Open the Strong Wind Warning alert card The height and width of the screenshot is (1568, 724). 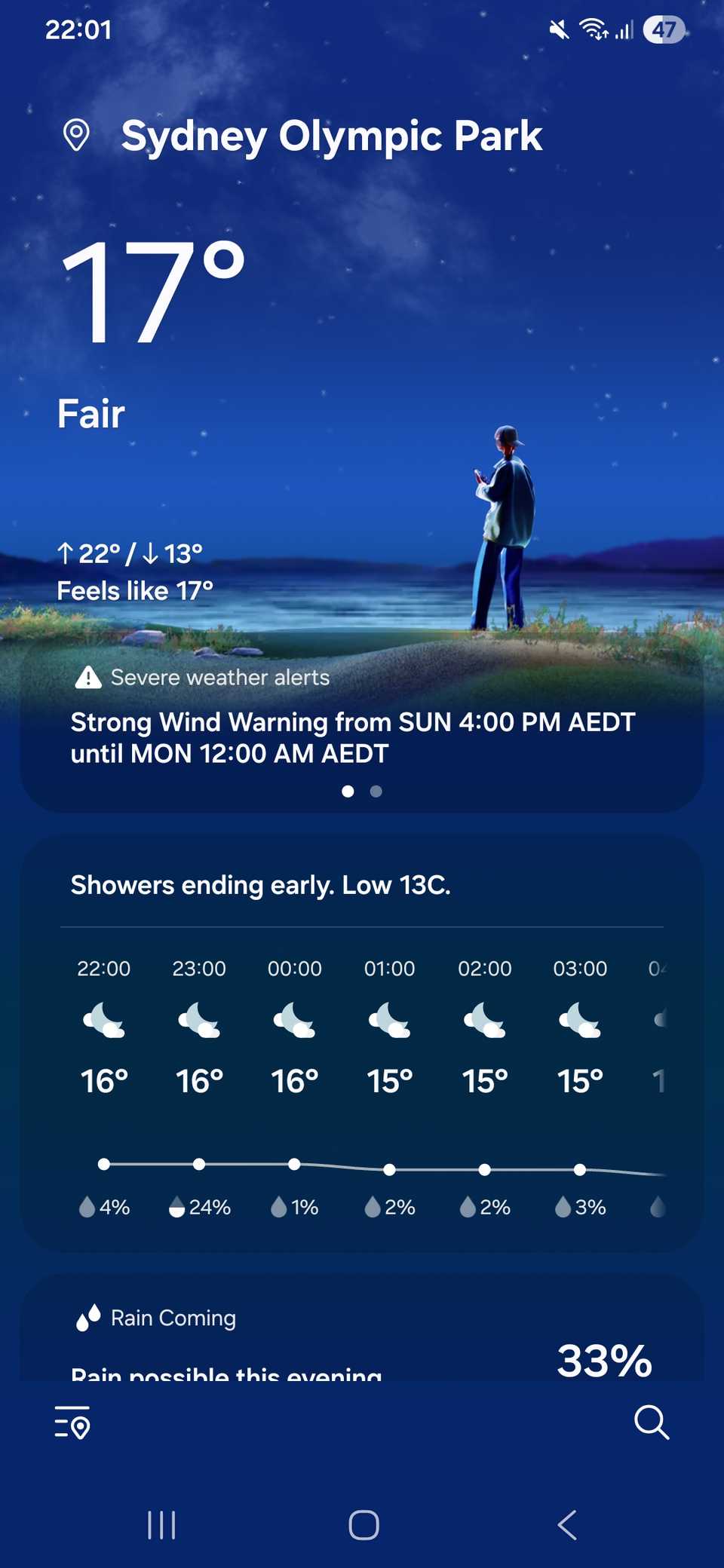tap(353, 737)
